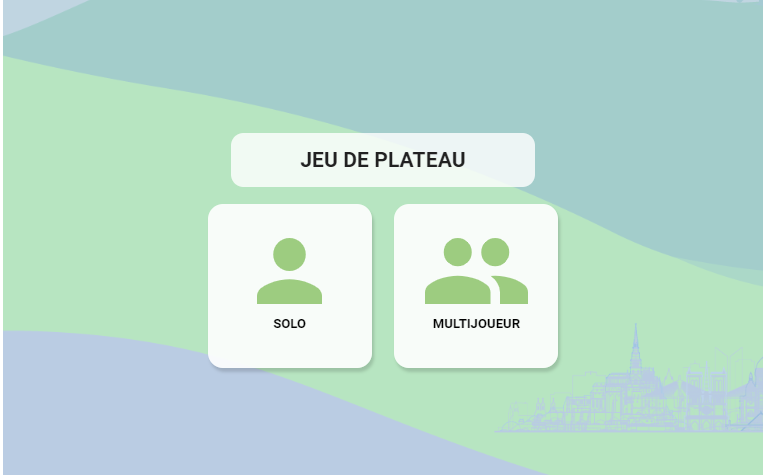Viewport: 767px width, 475px height.
Task: Select the Solo game mode
Action: (x=289, y=286)
